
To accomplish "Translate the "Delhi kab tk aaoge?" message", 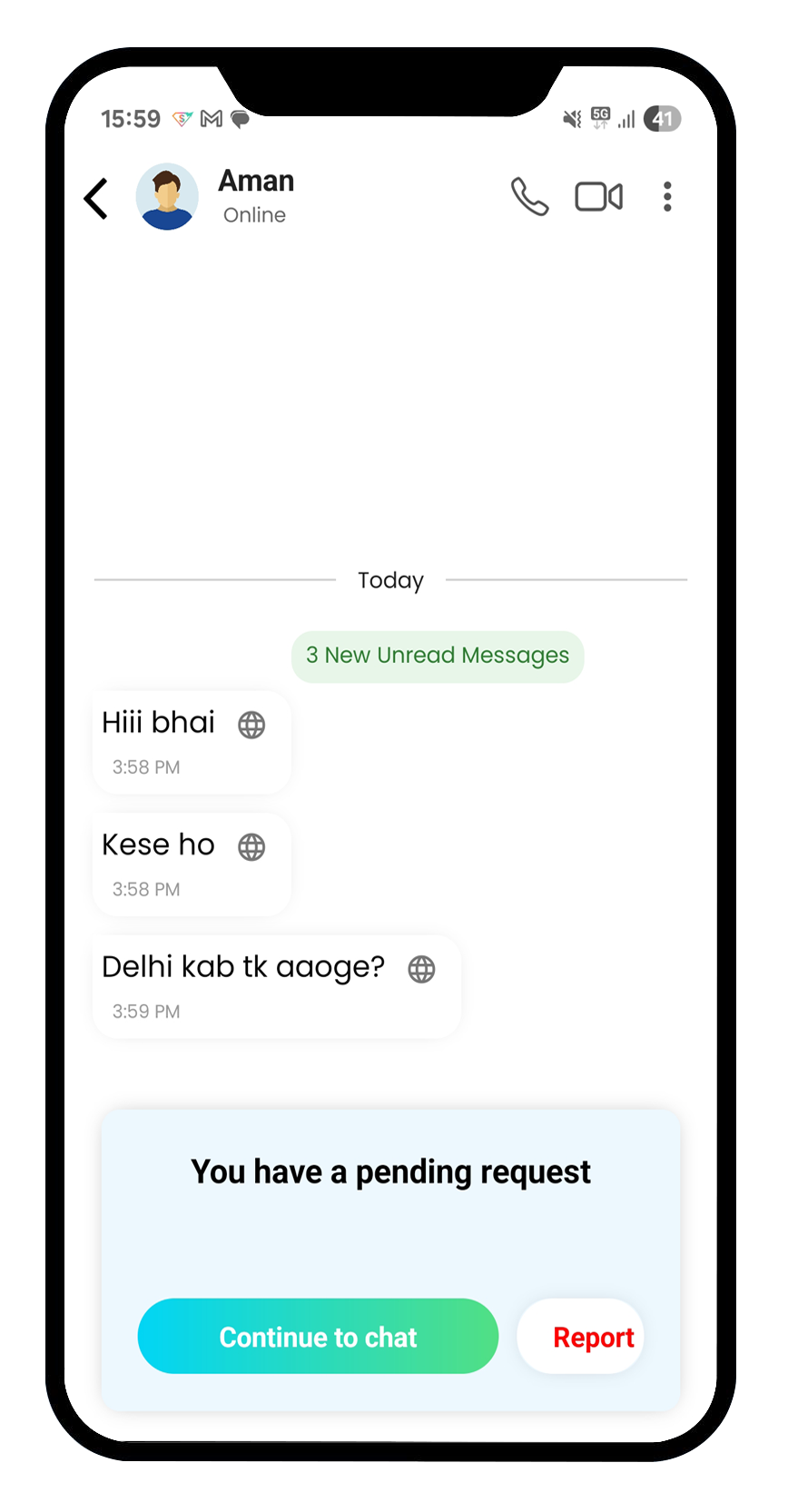I will point(421,969).
